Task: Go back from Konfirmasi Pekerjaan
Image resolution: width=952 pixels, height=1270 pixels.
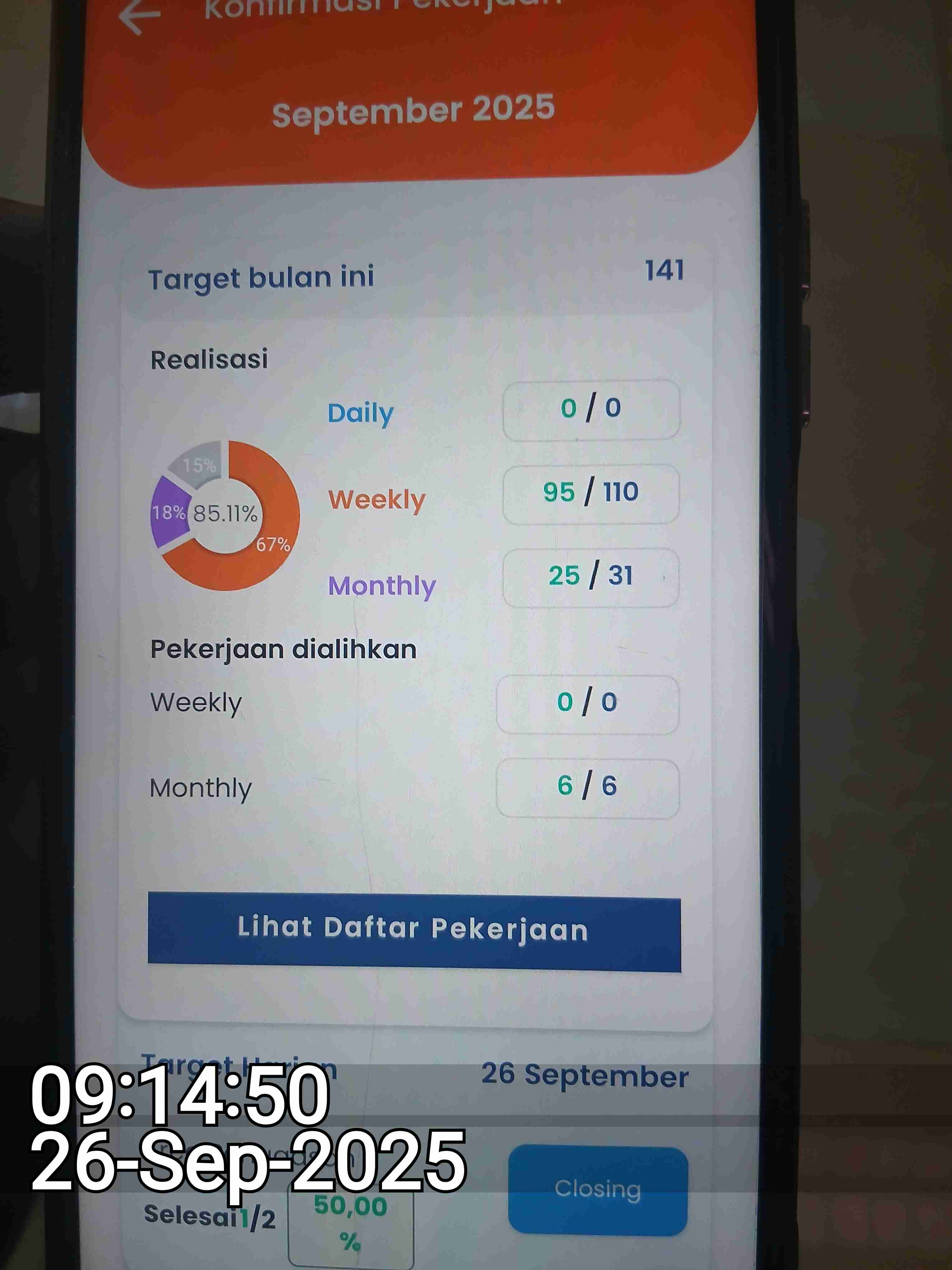Action: pos(139,16)
